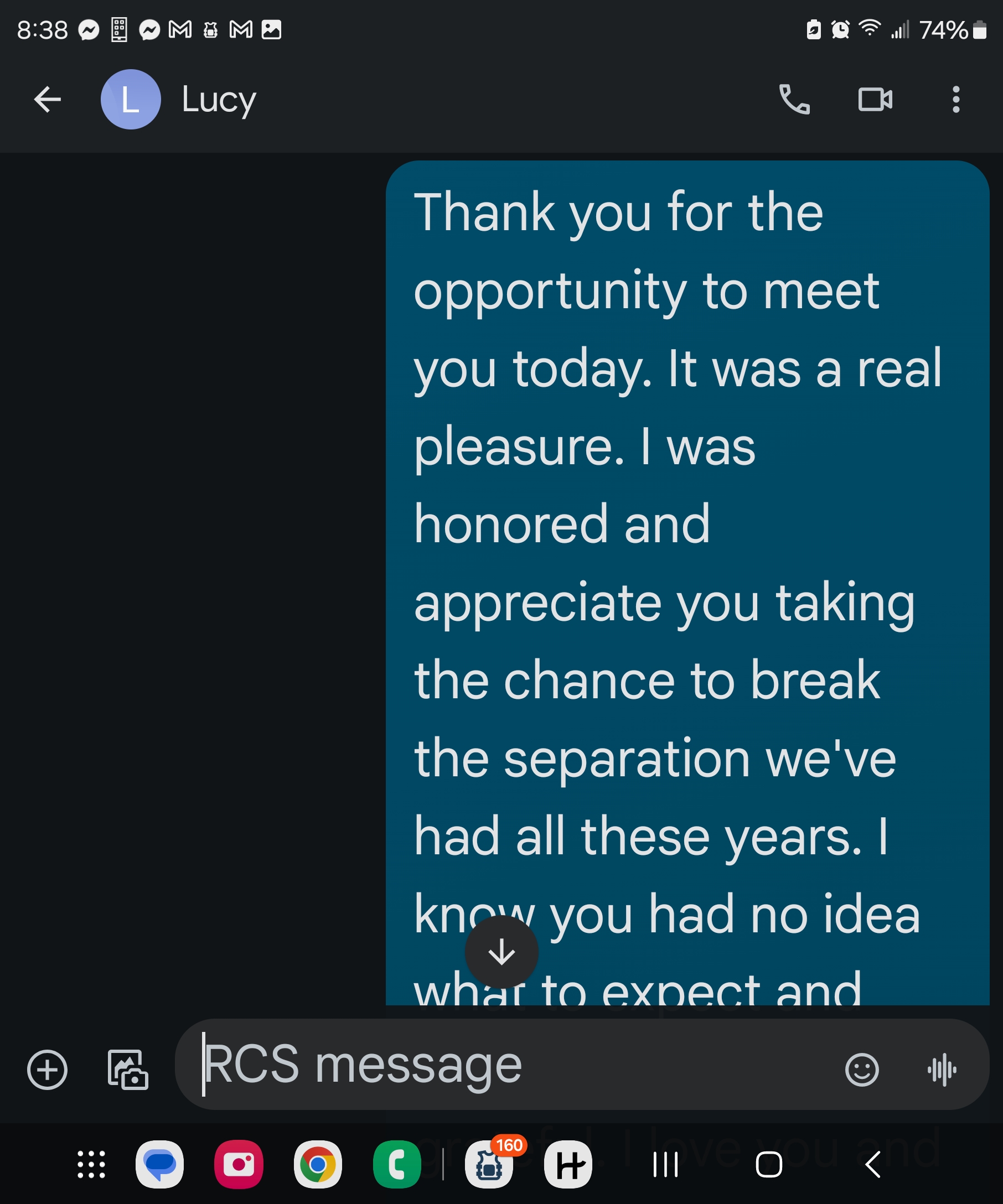Screen dimensions: 1003x1204
Task: Launch the Messages app from taskbar
Action: click(x=160, y=1165)
